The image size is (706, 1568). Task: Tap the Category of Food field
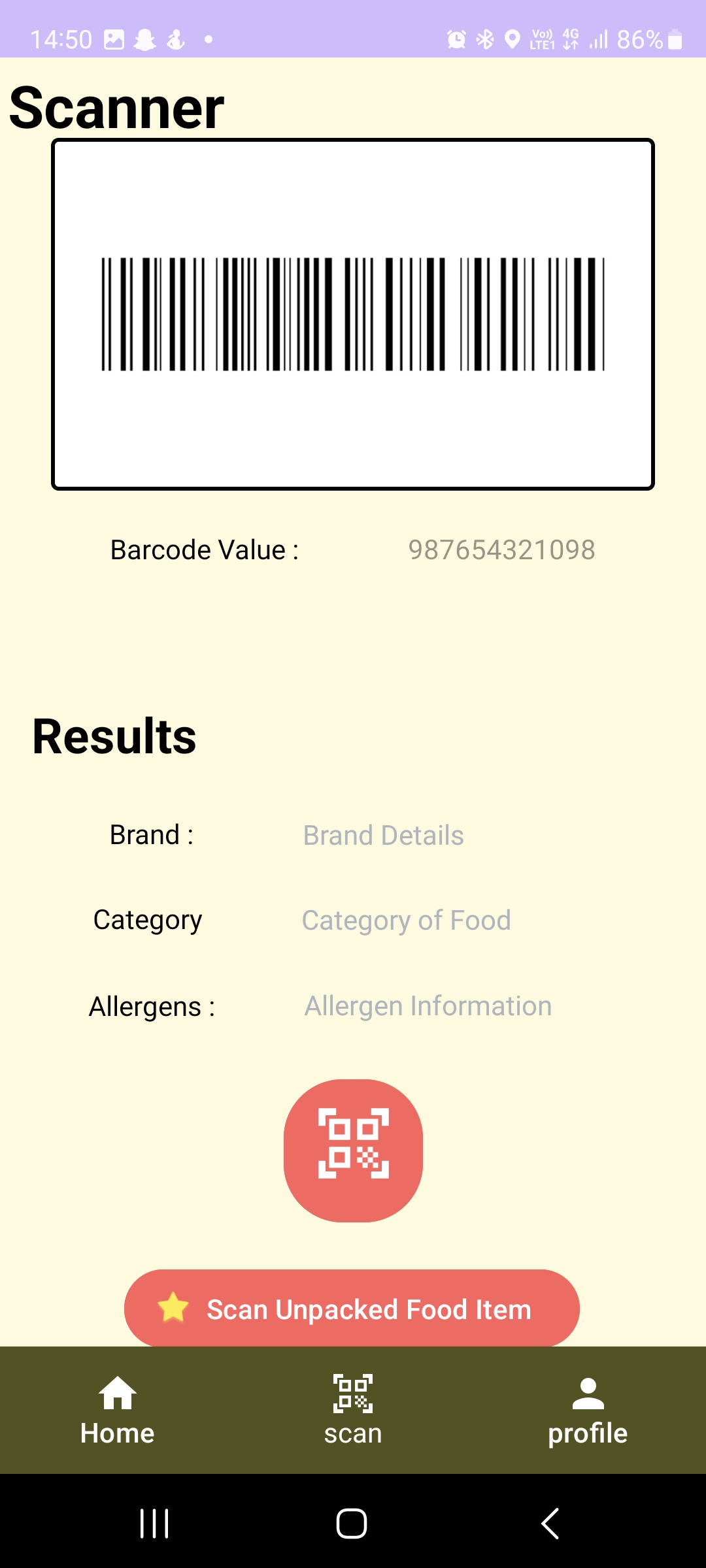[406, 921]
